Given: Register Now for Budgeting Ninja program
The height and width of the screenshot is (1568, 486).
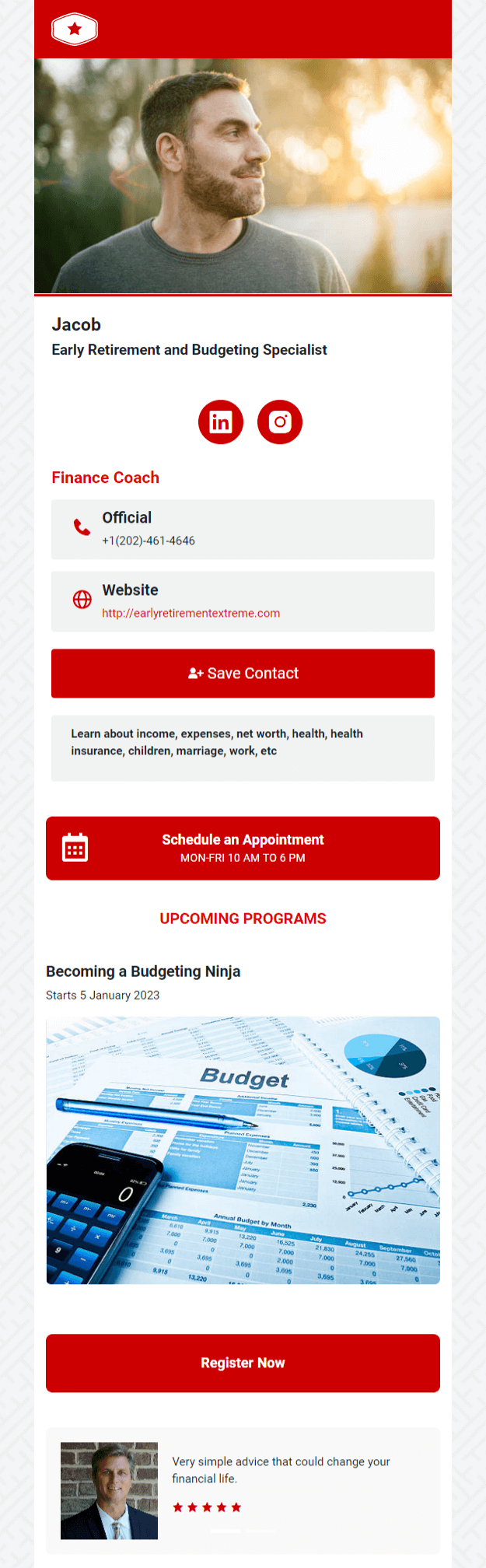Looking at the screenshot, I should (x=243, y=1363).
